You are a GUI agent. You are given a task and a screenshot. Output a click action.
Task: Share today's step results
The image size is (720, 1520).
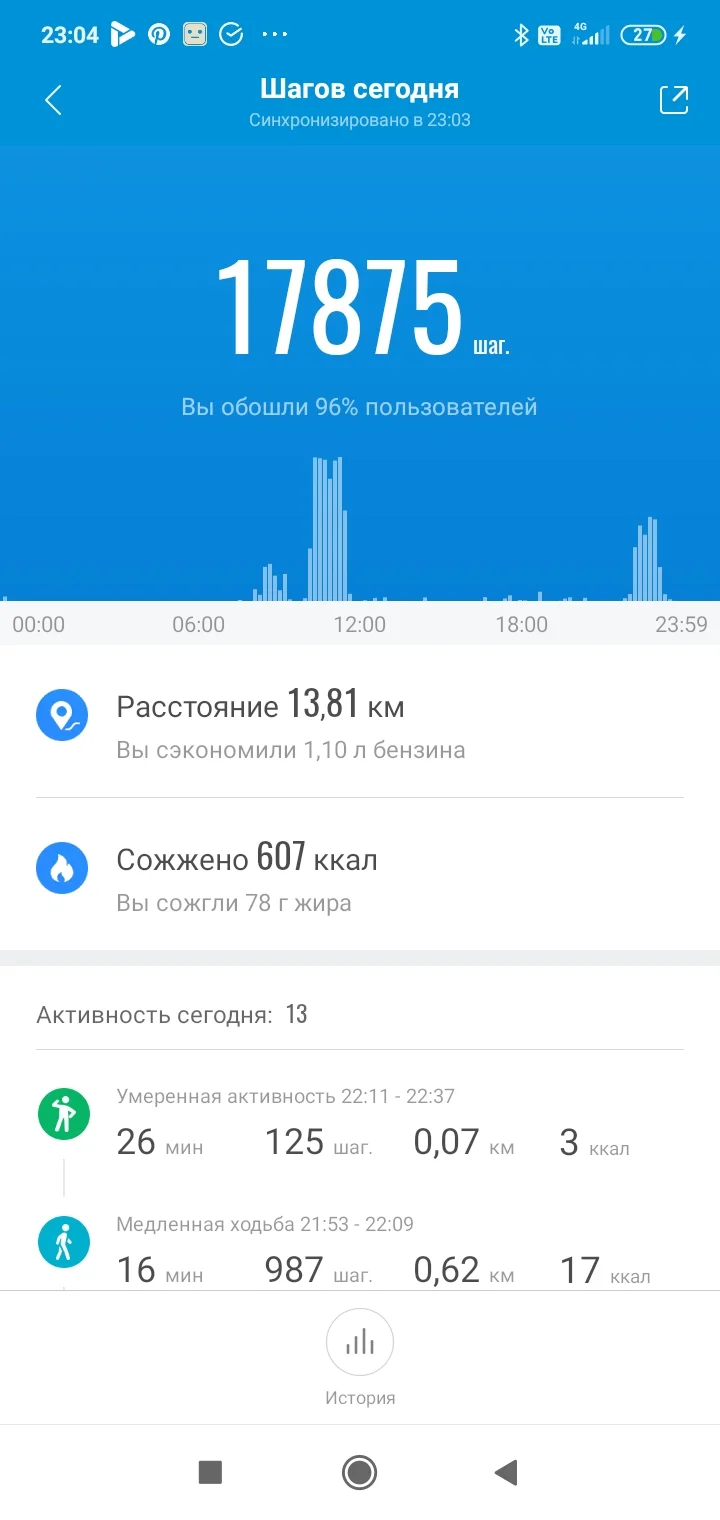tap(673, 100)
